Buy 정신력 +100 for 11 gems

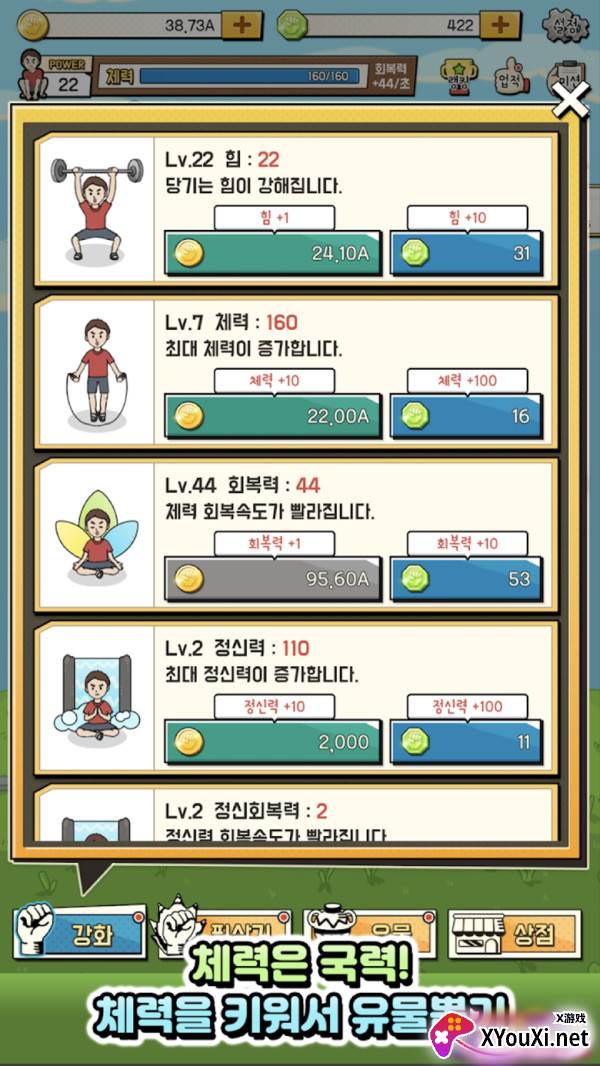pos(467,742)
